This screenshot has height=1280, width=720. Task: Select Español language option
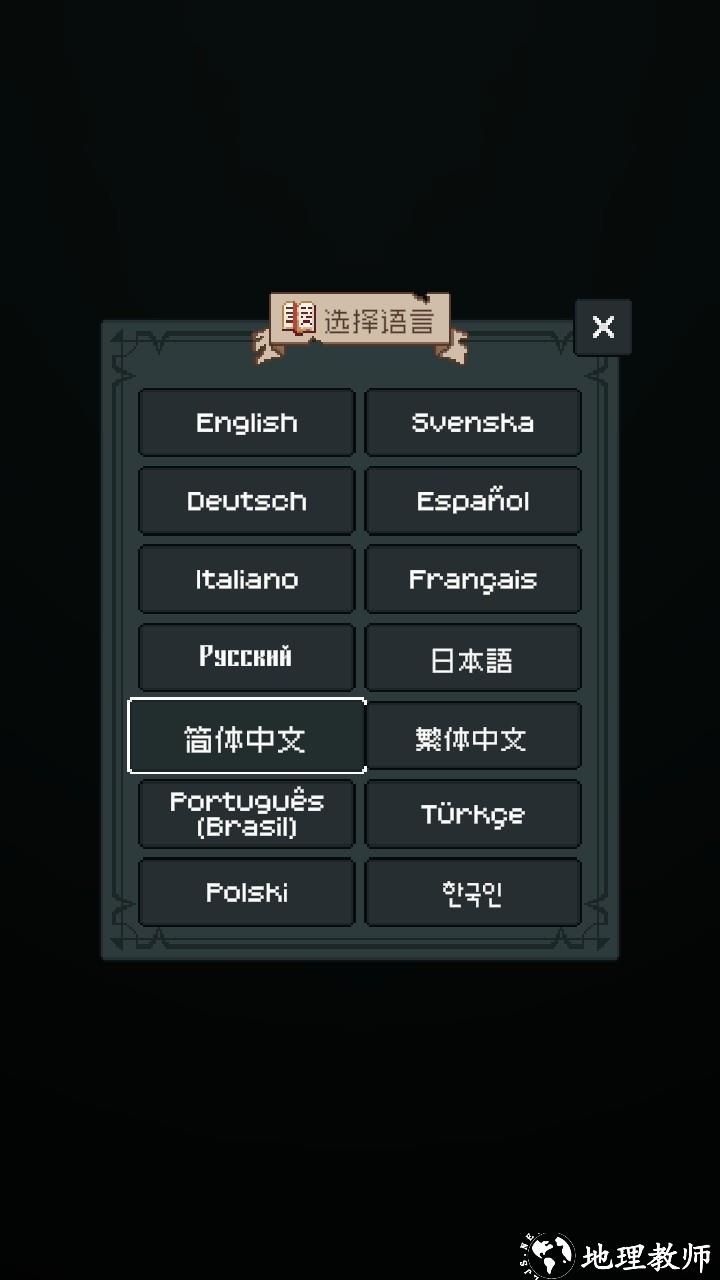click(x=473, y=500)
